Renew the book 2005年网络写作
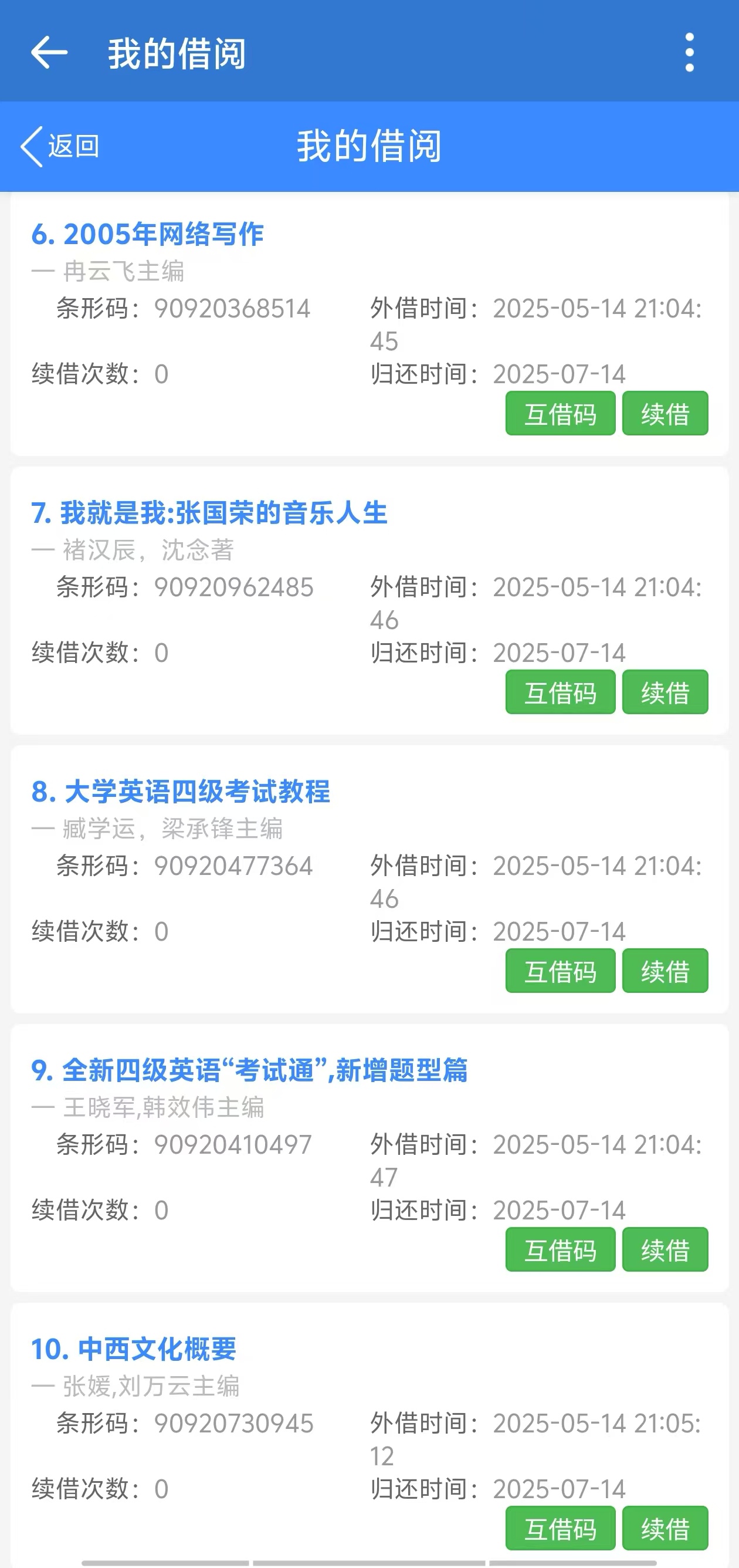The image size is (739, 1568). coord(665,413)
